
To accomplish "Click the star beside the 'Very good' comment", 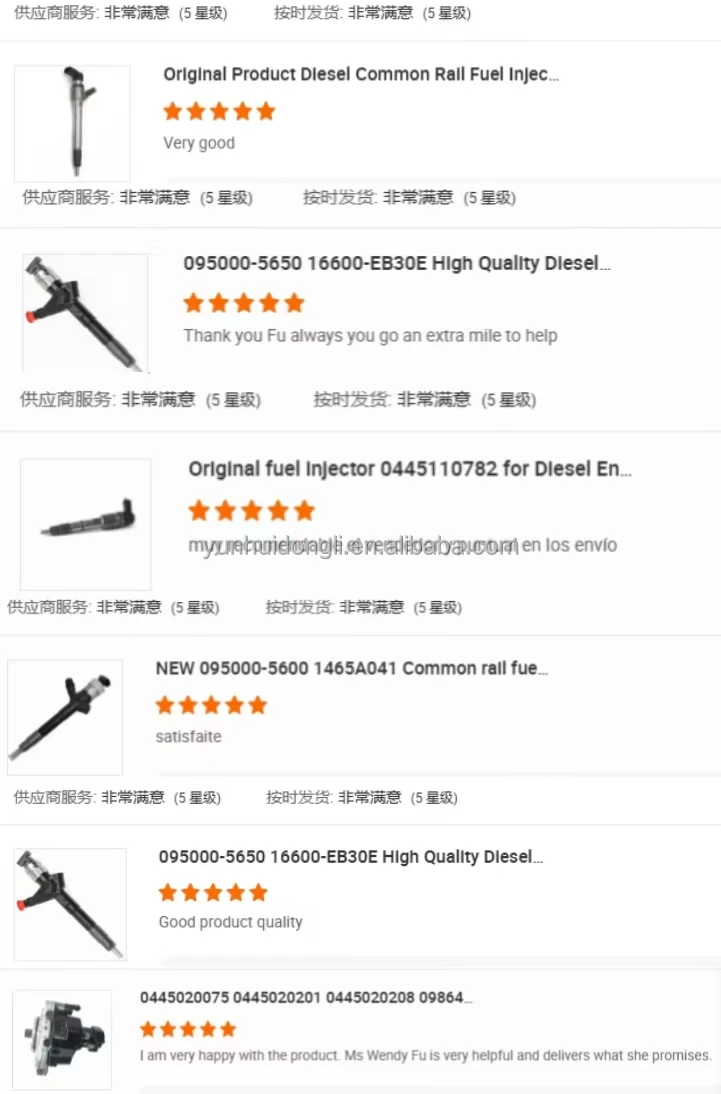I will point(219,111).
